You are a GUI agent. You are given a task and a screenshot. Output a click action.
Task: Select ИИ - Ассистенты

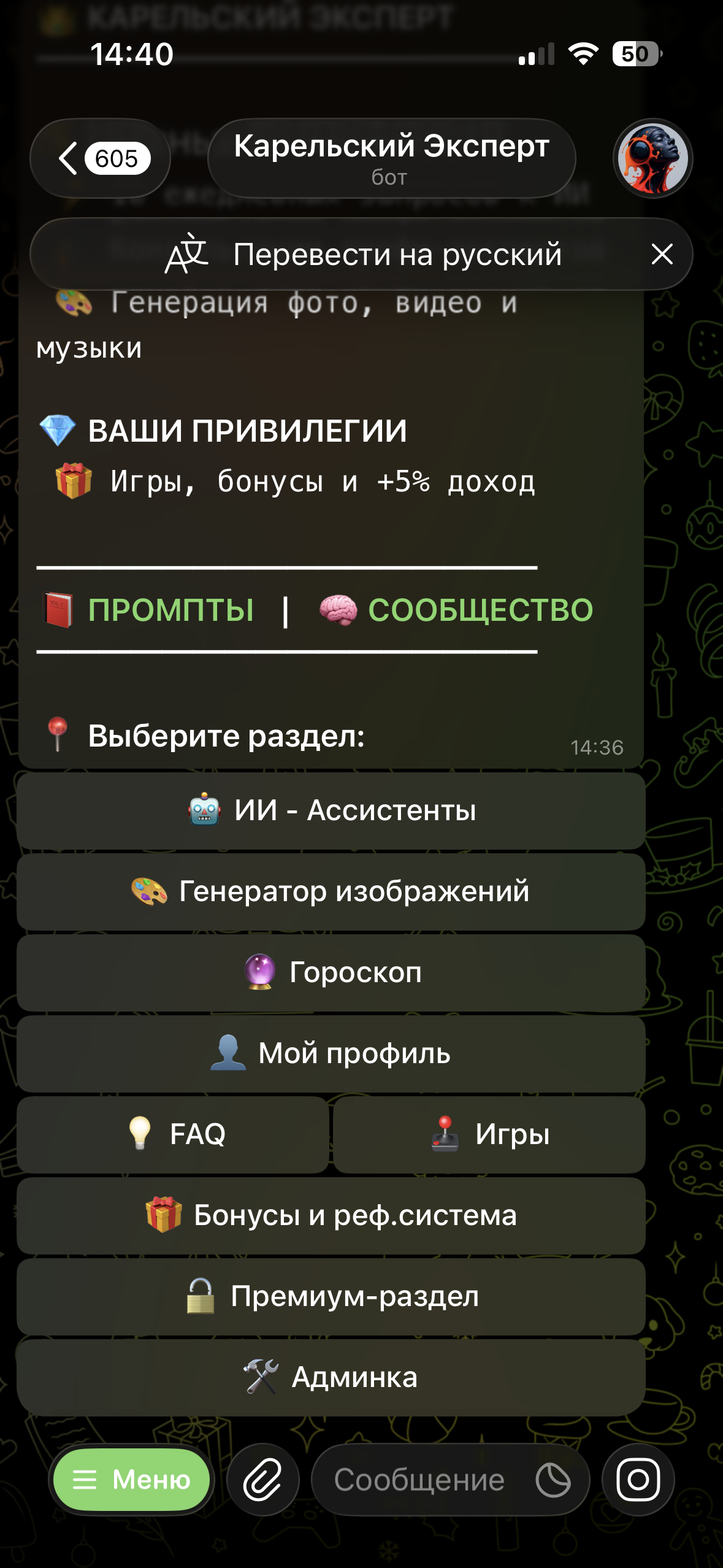pos(331,810)
